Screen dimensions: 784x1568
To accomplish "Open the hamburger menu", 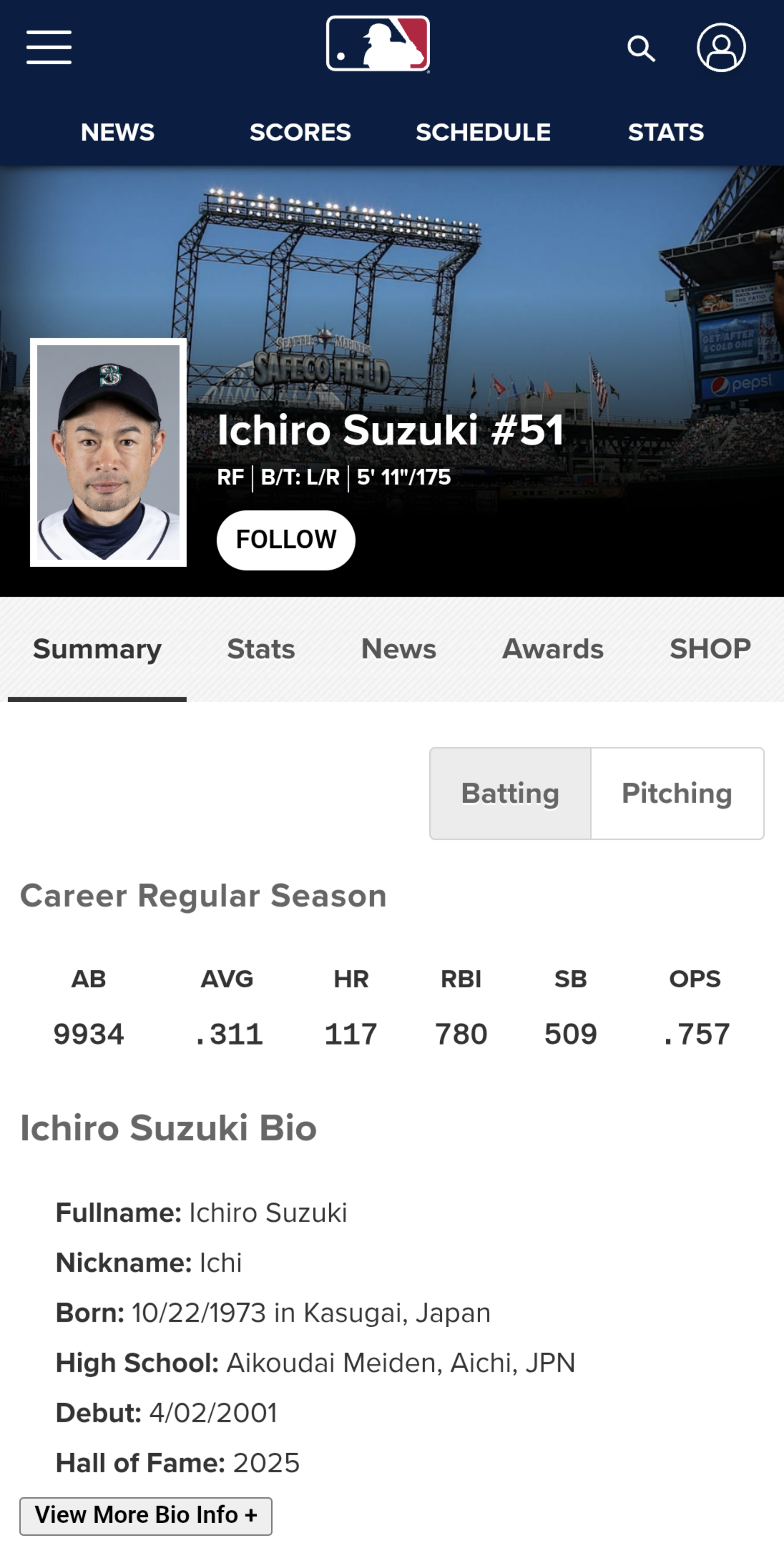I will [x=49, y=47].
